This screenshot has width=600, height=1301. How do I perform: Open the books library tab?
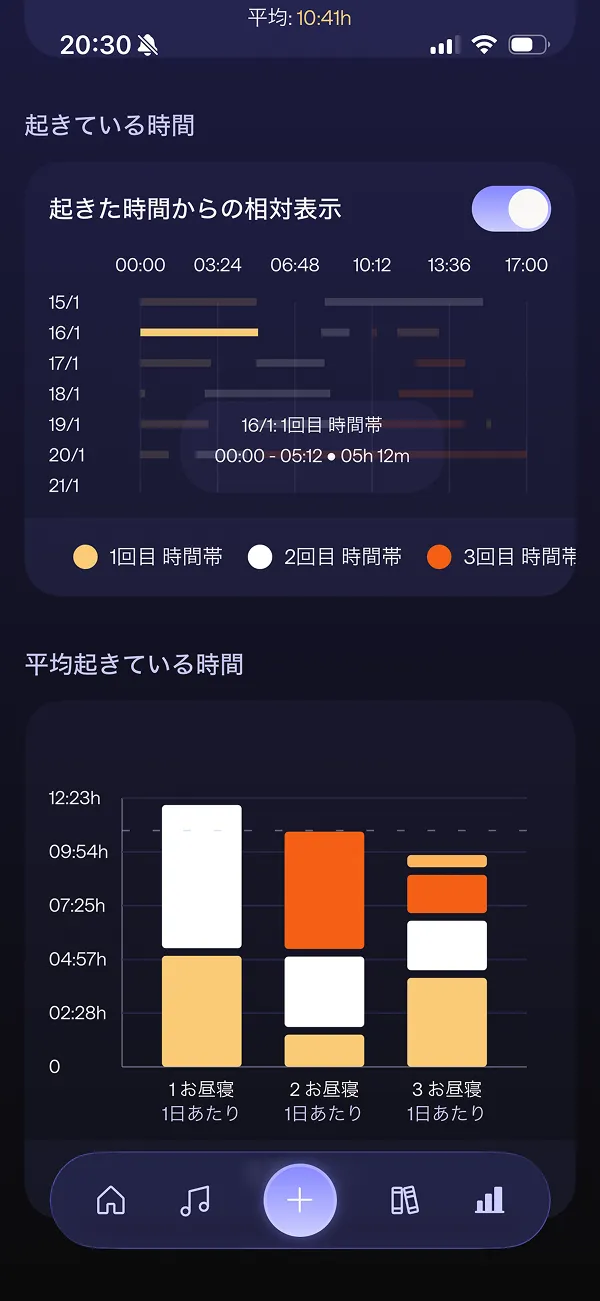[404, 1200]
